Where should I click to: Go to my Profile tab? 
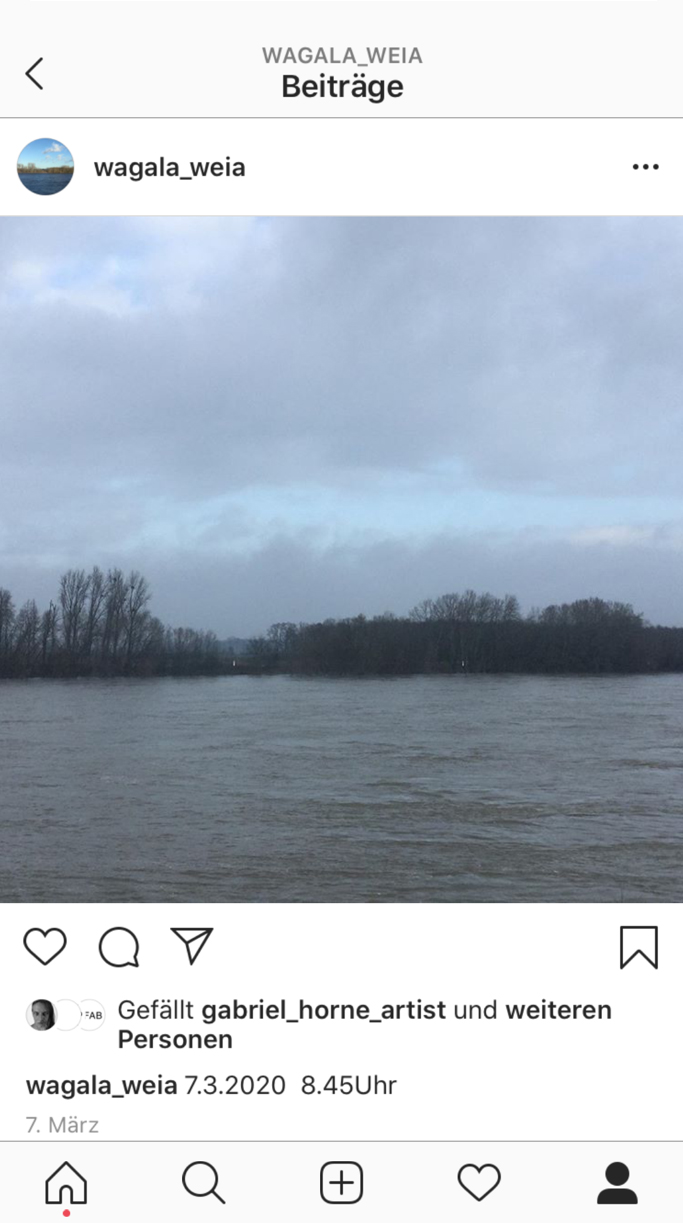click(617, 1184)
